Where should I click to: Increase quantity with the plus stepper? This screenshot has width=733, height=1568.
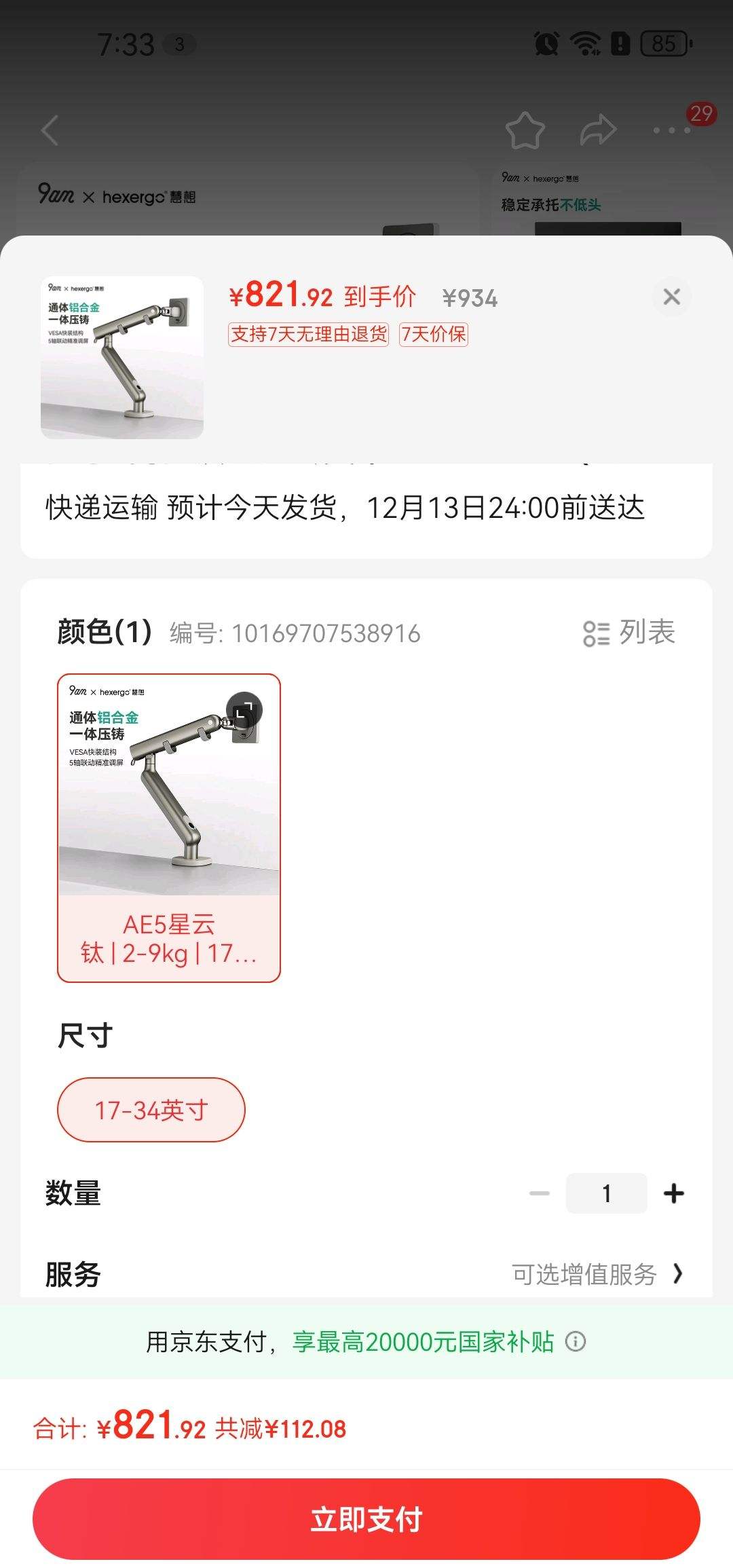(674, 1193)
